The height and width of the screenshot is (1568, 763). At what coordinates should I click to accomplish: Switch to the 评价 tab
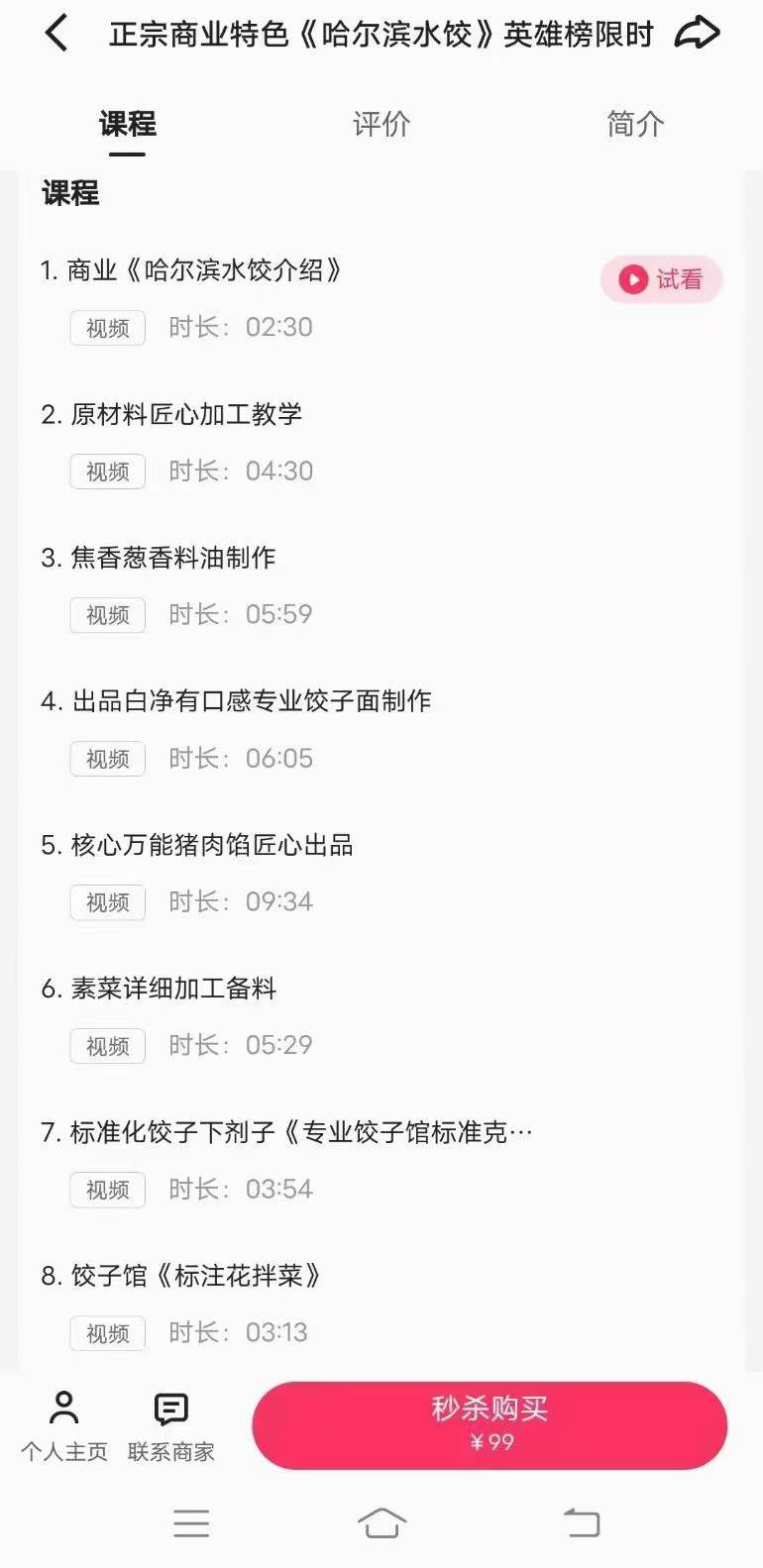click(381, 124)
